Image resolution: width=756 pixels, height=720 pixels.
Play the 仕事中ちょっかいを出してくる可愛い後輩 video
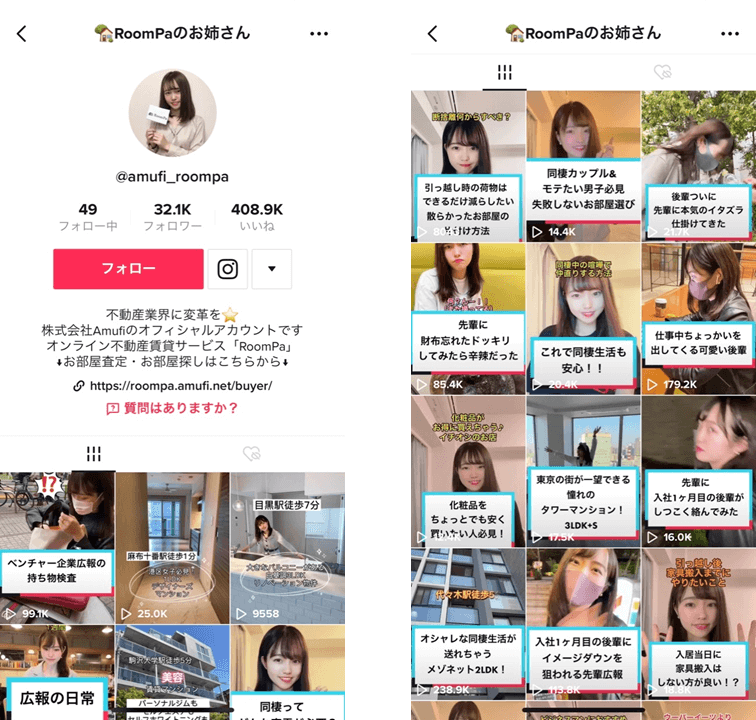(x=698, y=318)
